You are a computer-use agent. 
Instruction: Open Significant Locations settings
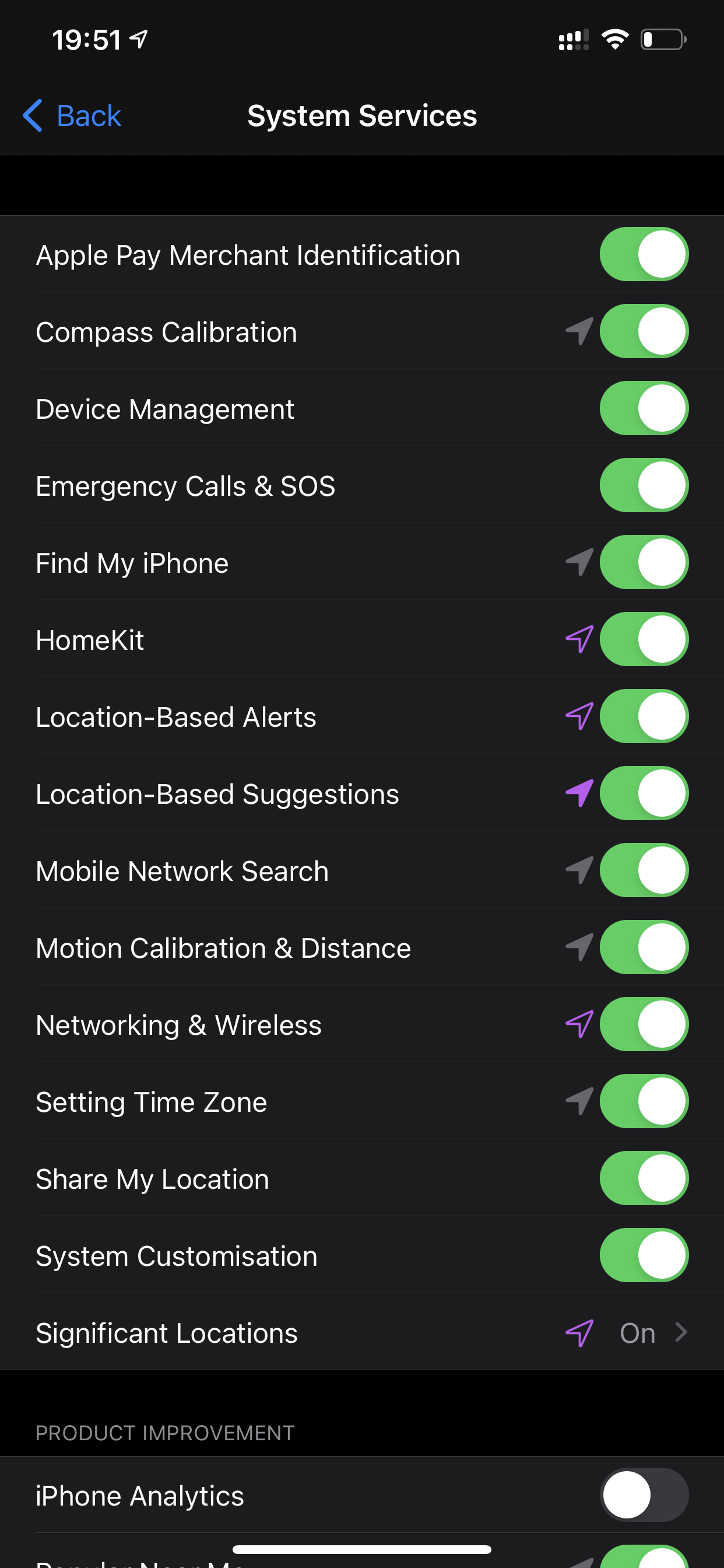point(362,1332)
